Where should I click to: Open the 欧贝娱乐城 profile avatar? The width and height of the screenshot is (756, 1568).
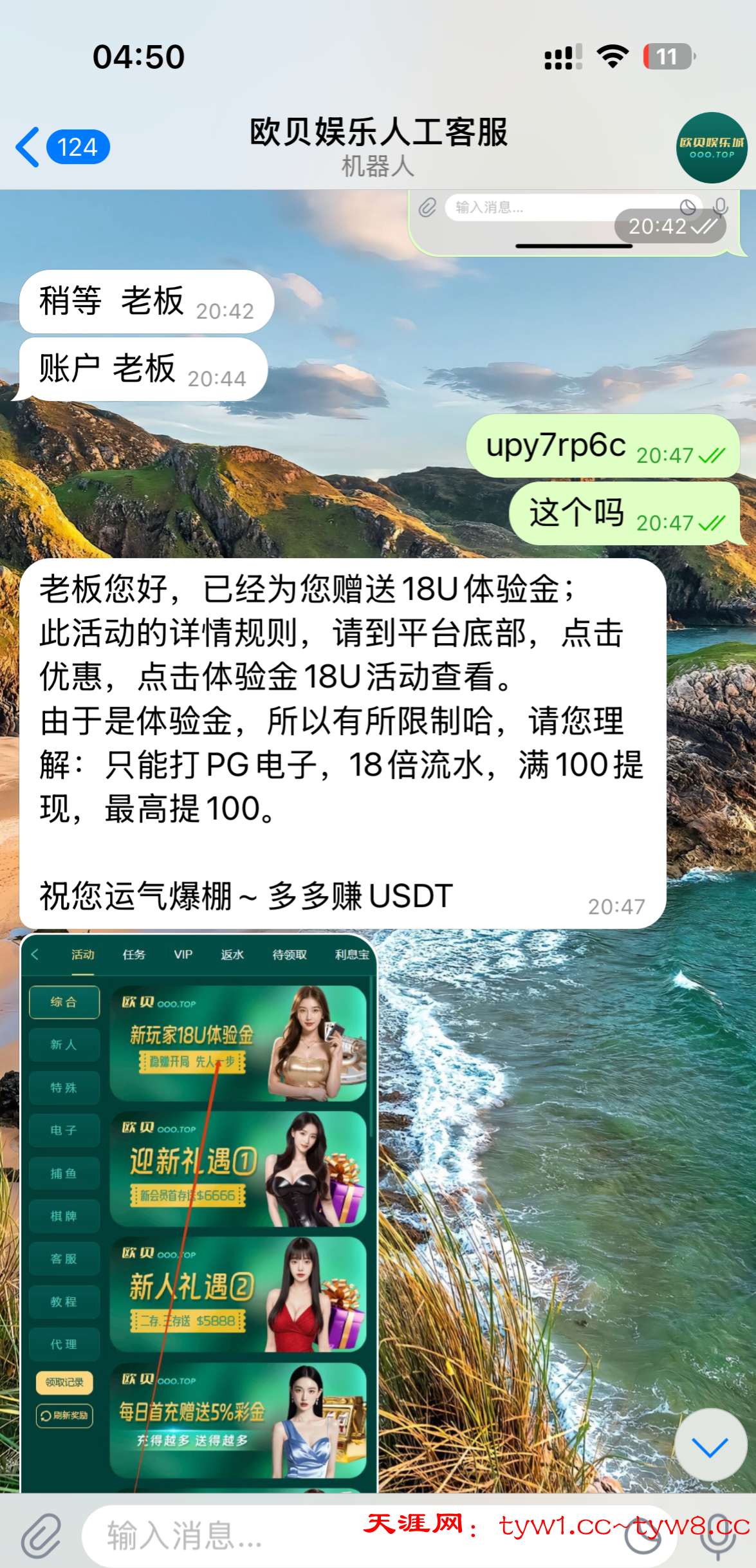pyautogui.click(x=712, y=147)
